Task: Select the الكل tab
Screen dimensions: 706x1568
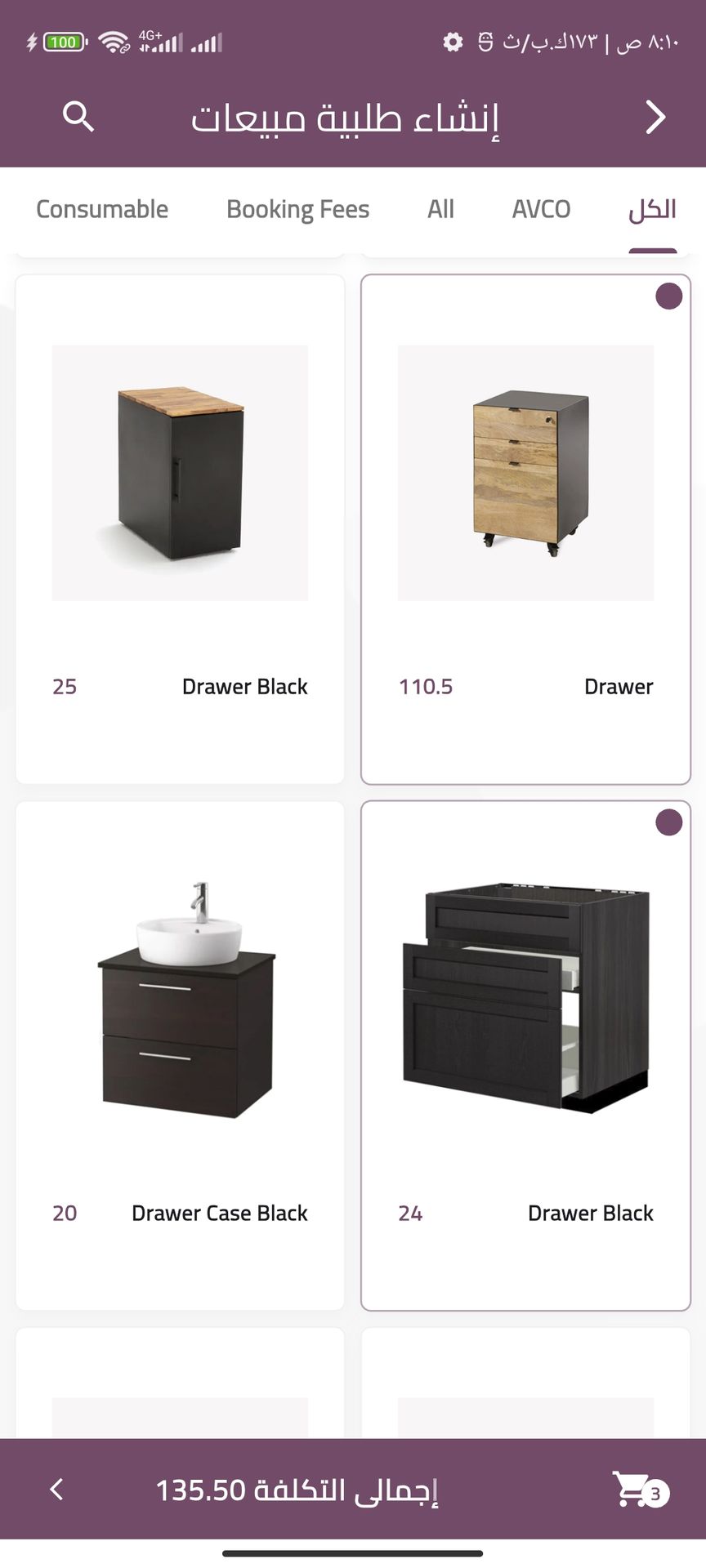Action: click(x=652, y=210)
